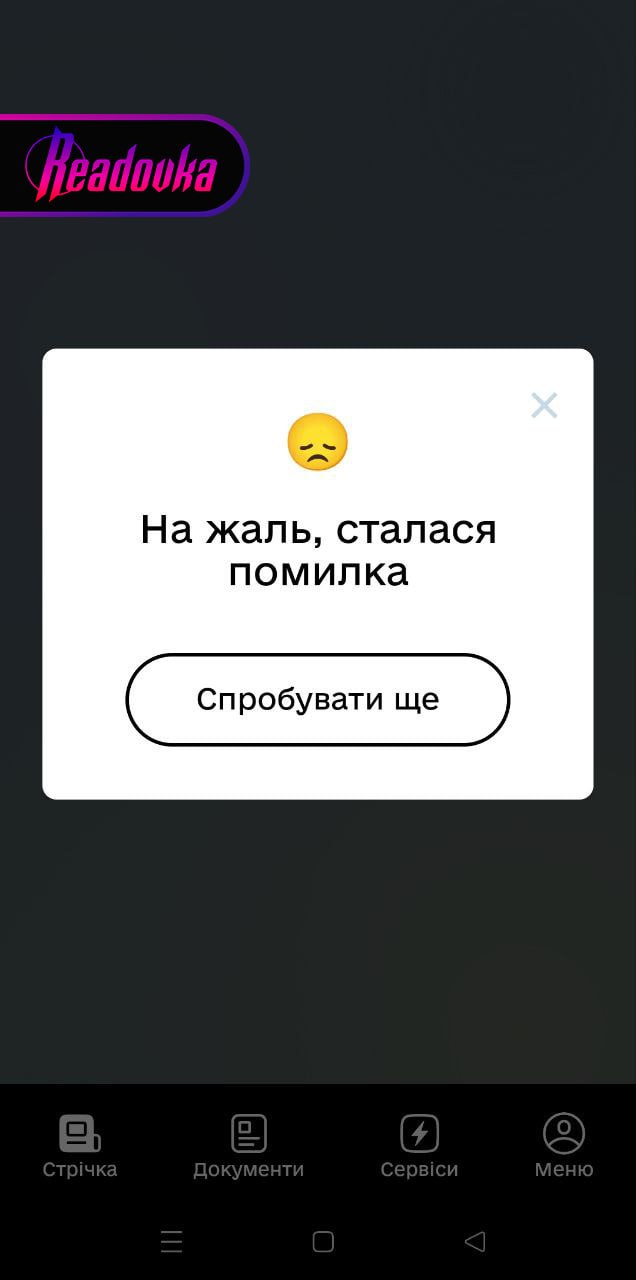Switch to the Стрічка tab
This screenshot has height=1280, width=636.
click(x=80, y=1146)
